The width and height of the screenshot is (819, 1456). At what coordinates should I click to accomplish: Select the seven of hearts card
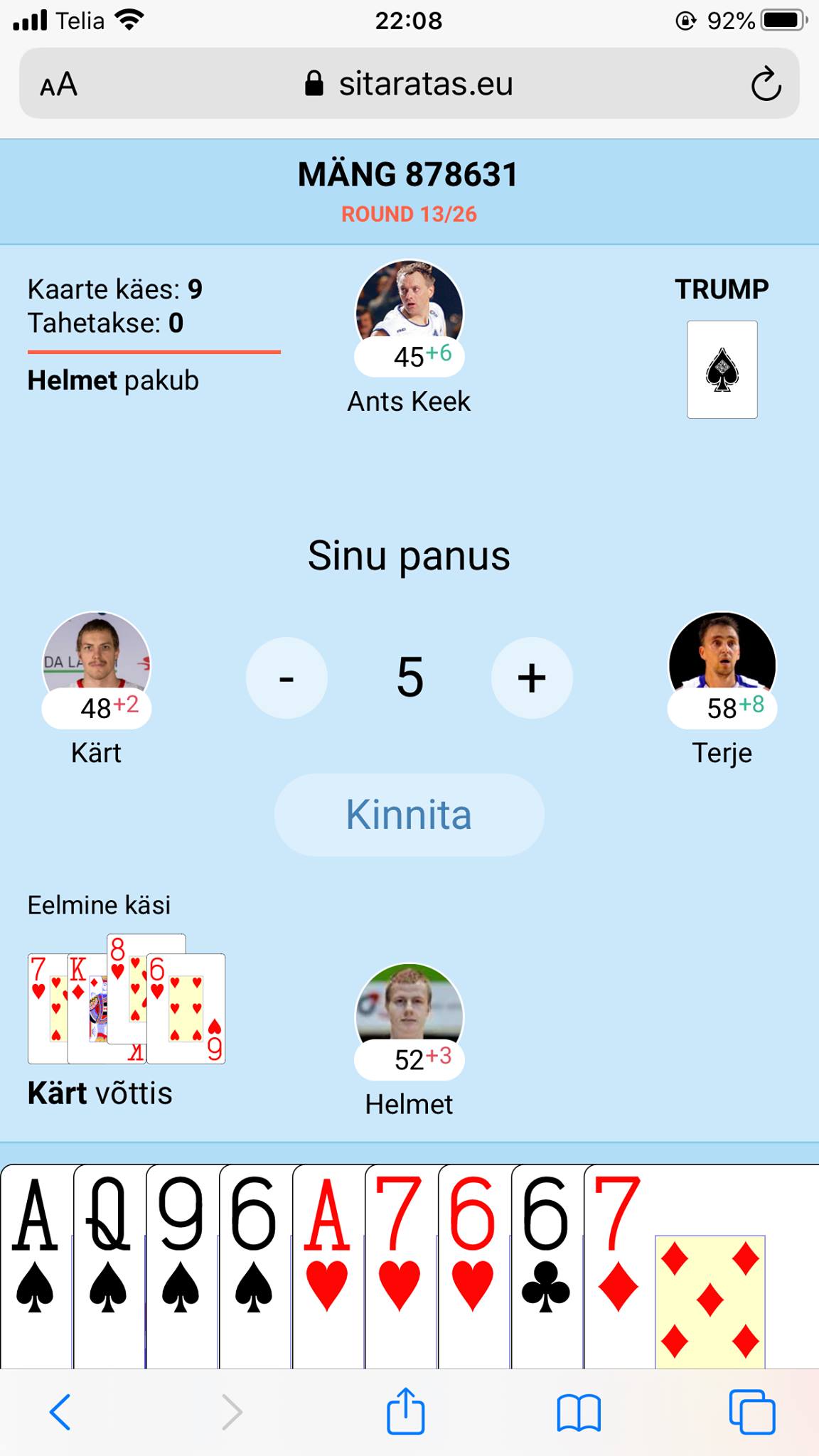pos(402,1266)
